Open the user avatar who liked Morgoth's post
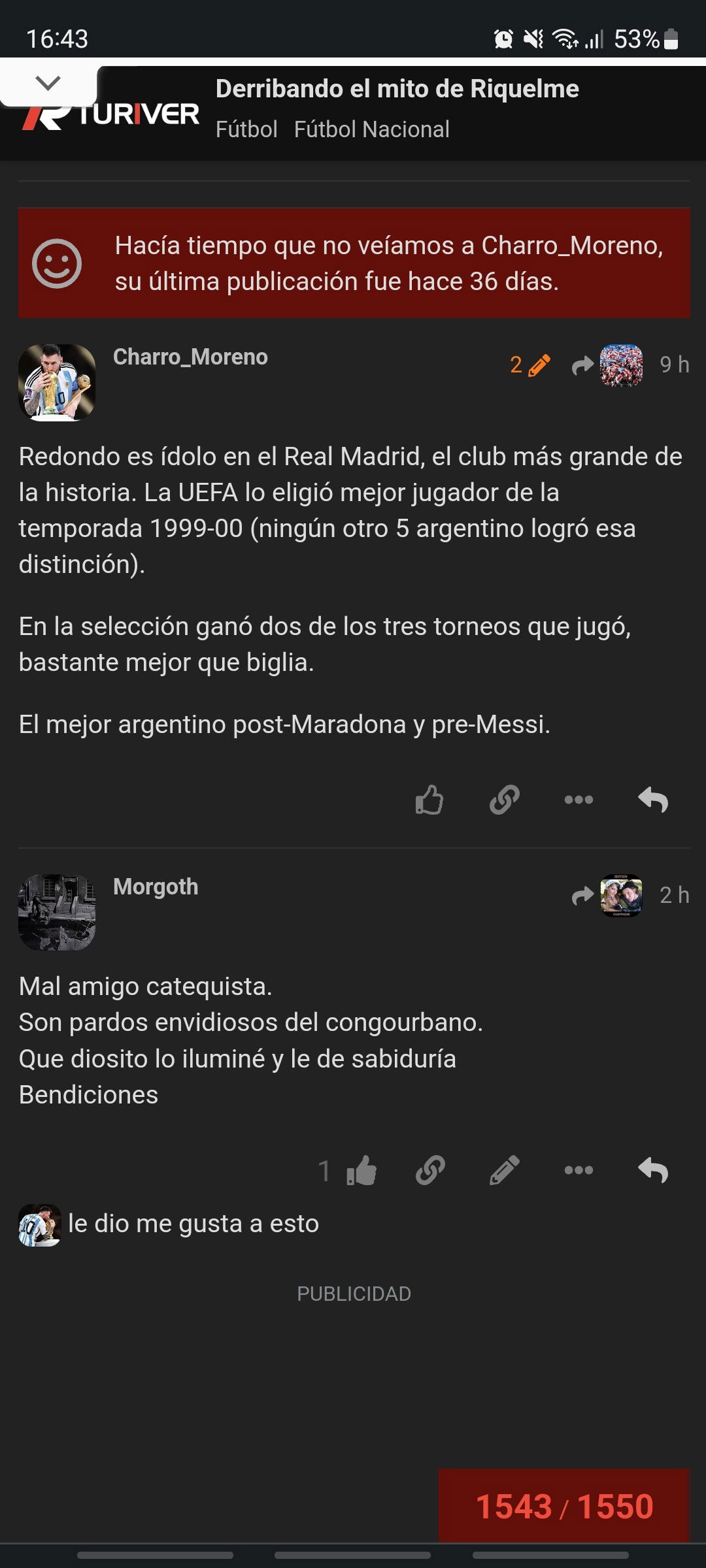Viewport: 706px width, 1568px height. pos(40,1225)
